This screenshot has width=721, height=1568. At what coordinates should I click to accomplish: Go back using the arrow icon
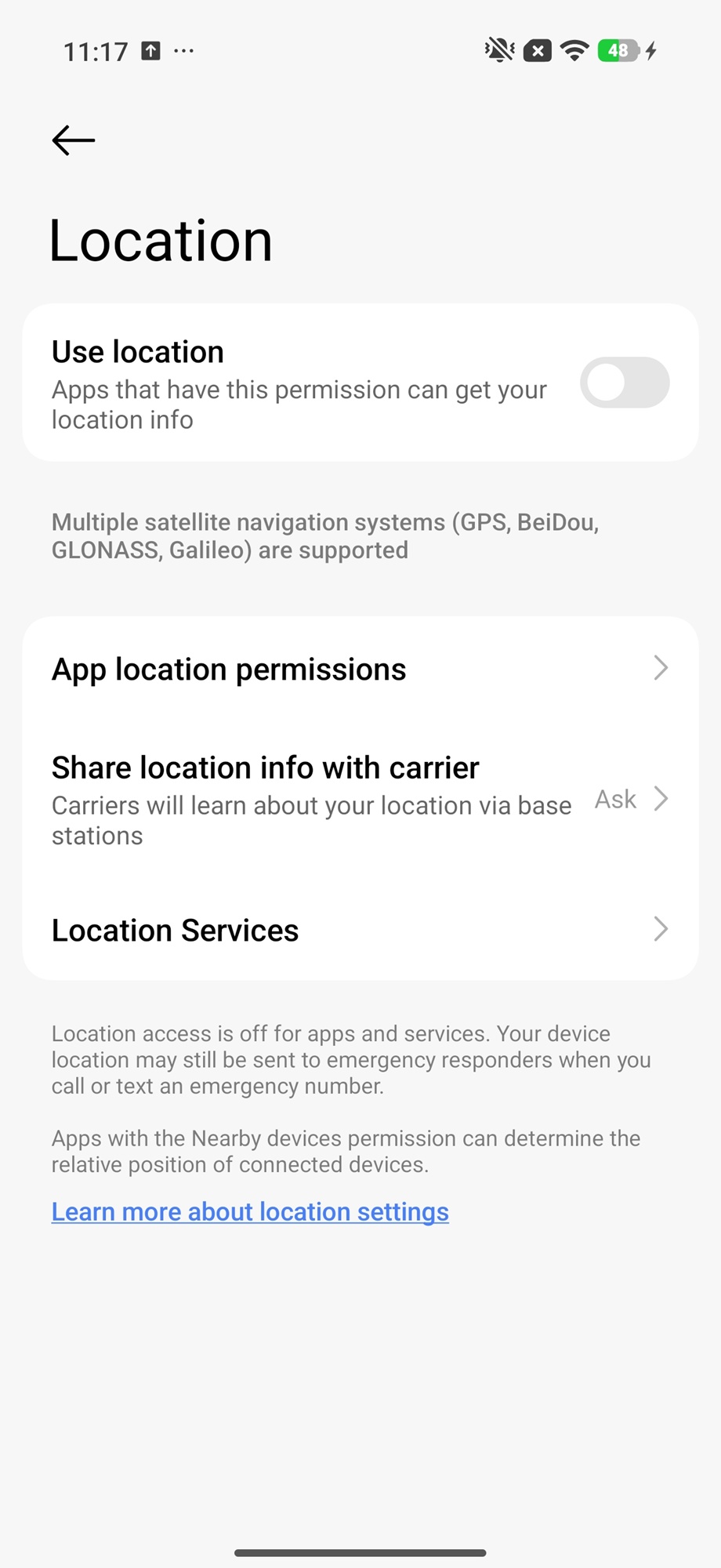73,141
